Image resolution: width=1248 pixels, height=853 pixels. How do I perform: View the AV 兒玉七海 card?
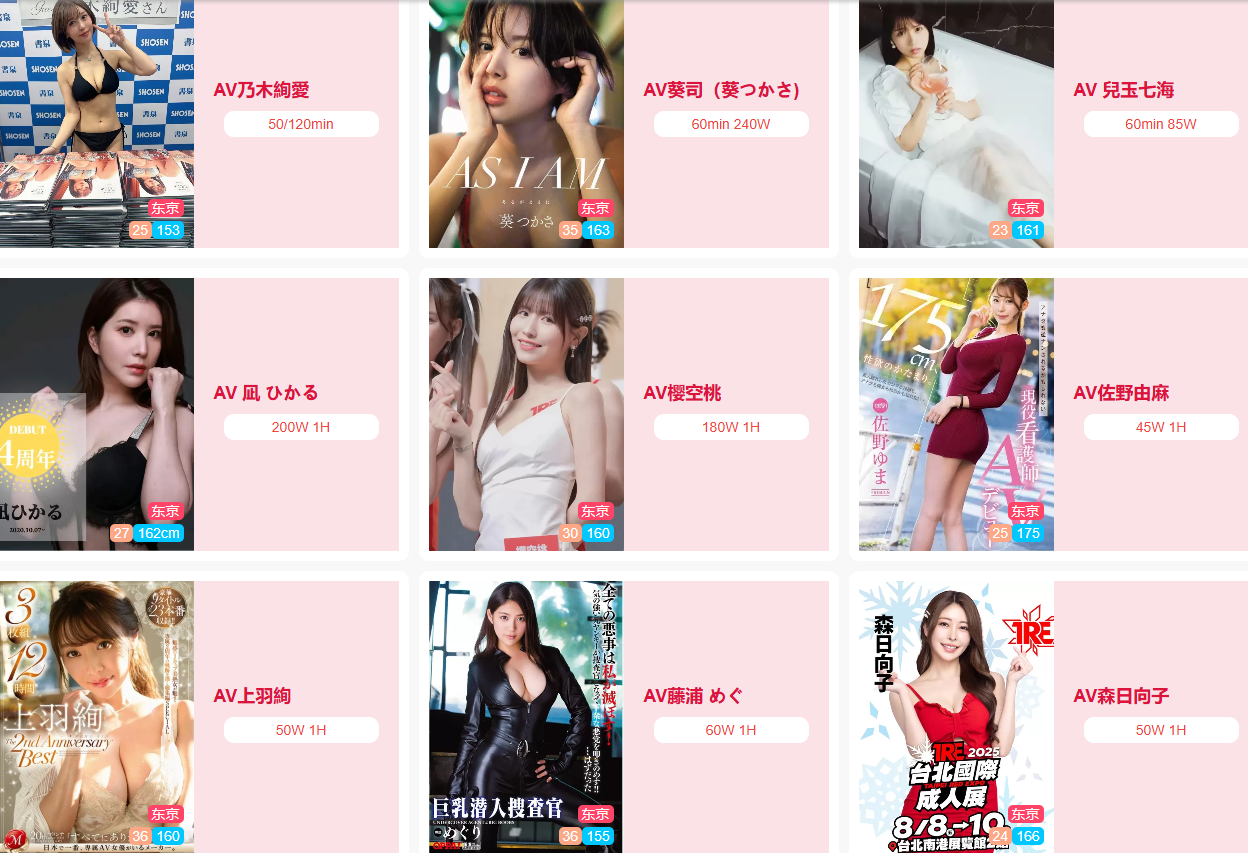[x=1123, y=90]
